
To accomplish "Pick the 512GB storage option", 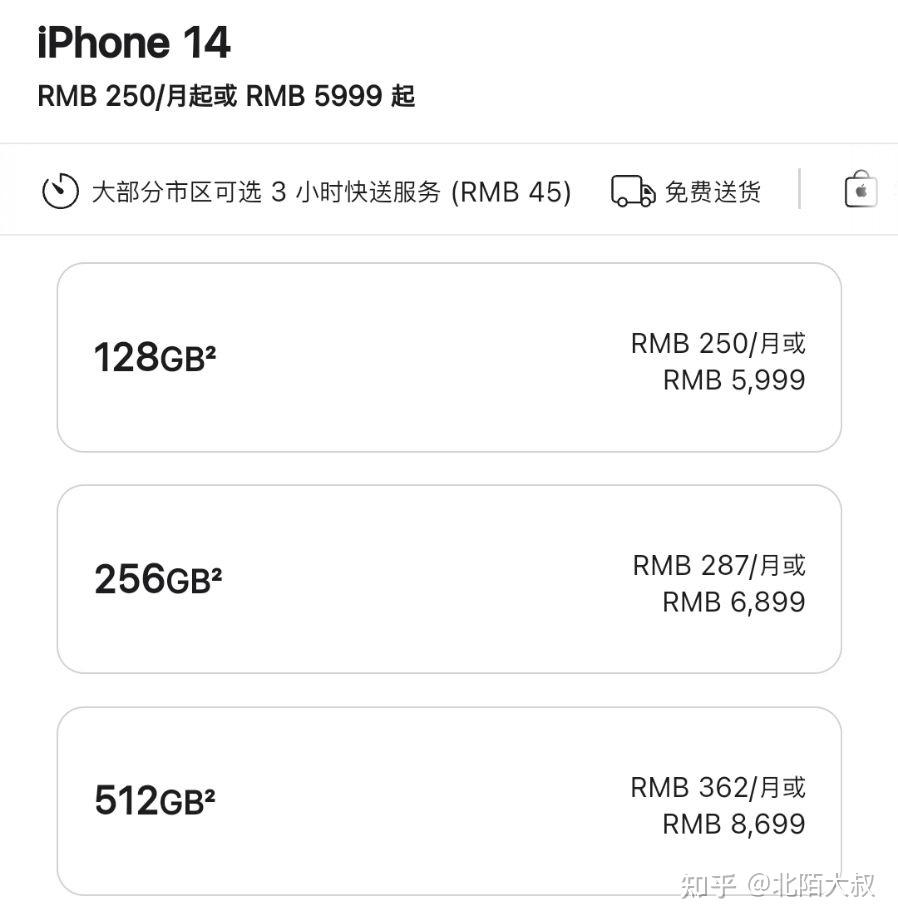I will pyautogui.click(x=448, y=801).
